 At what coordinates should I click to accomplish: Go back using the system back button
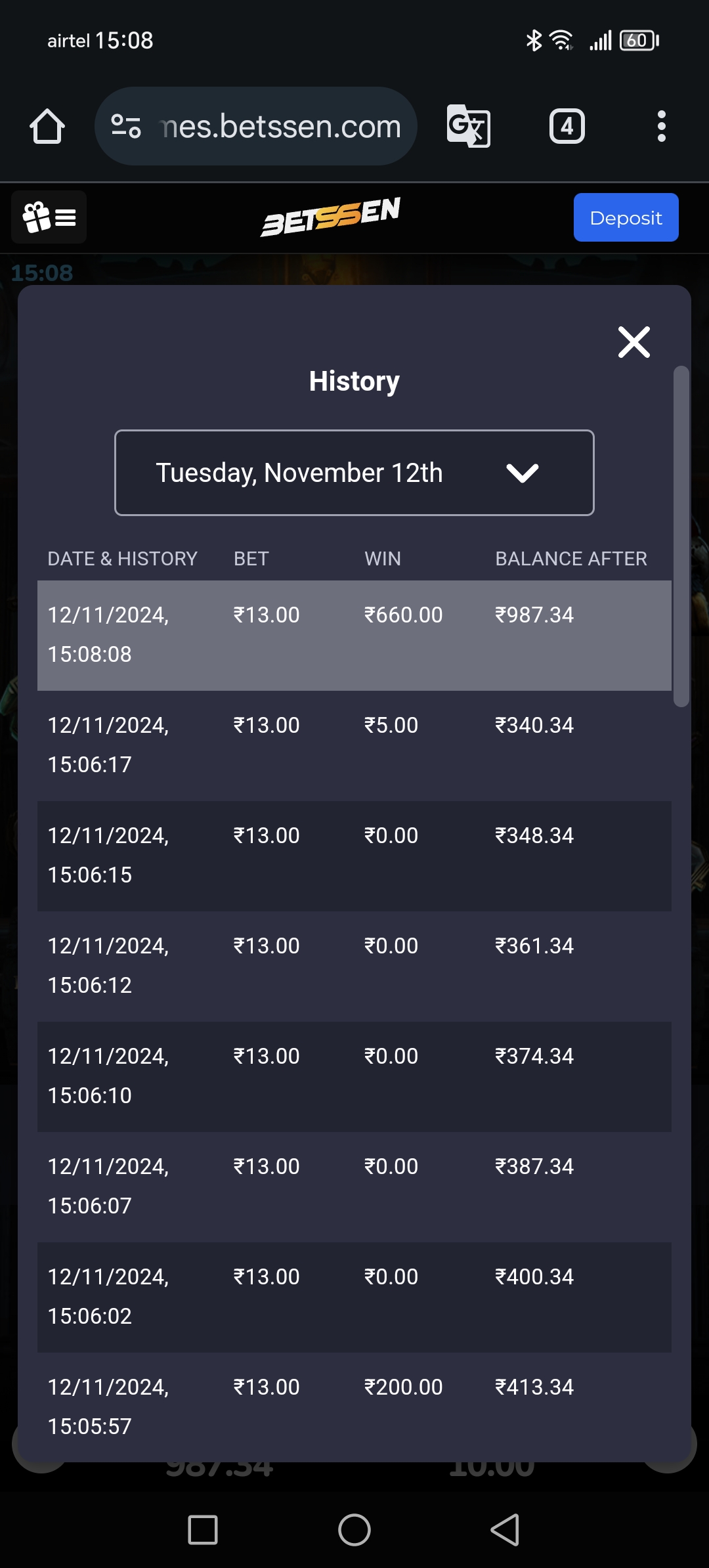pyautogui.click(x=505, y=1530)
